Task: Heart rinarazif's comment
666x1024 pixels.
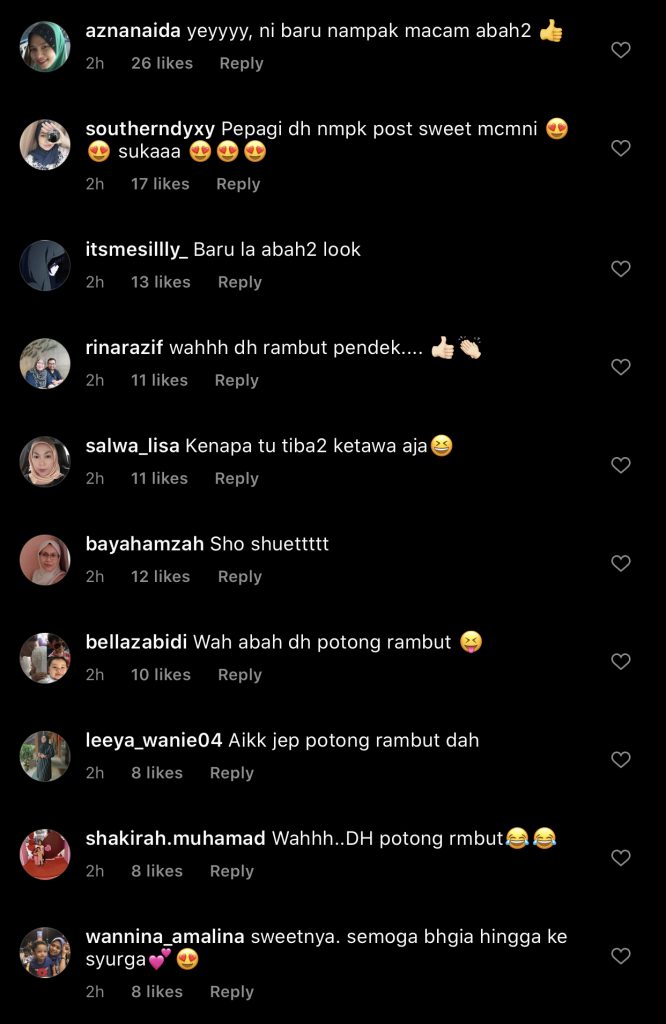Action: [621, 367]
